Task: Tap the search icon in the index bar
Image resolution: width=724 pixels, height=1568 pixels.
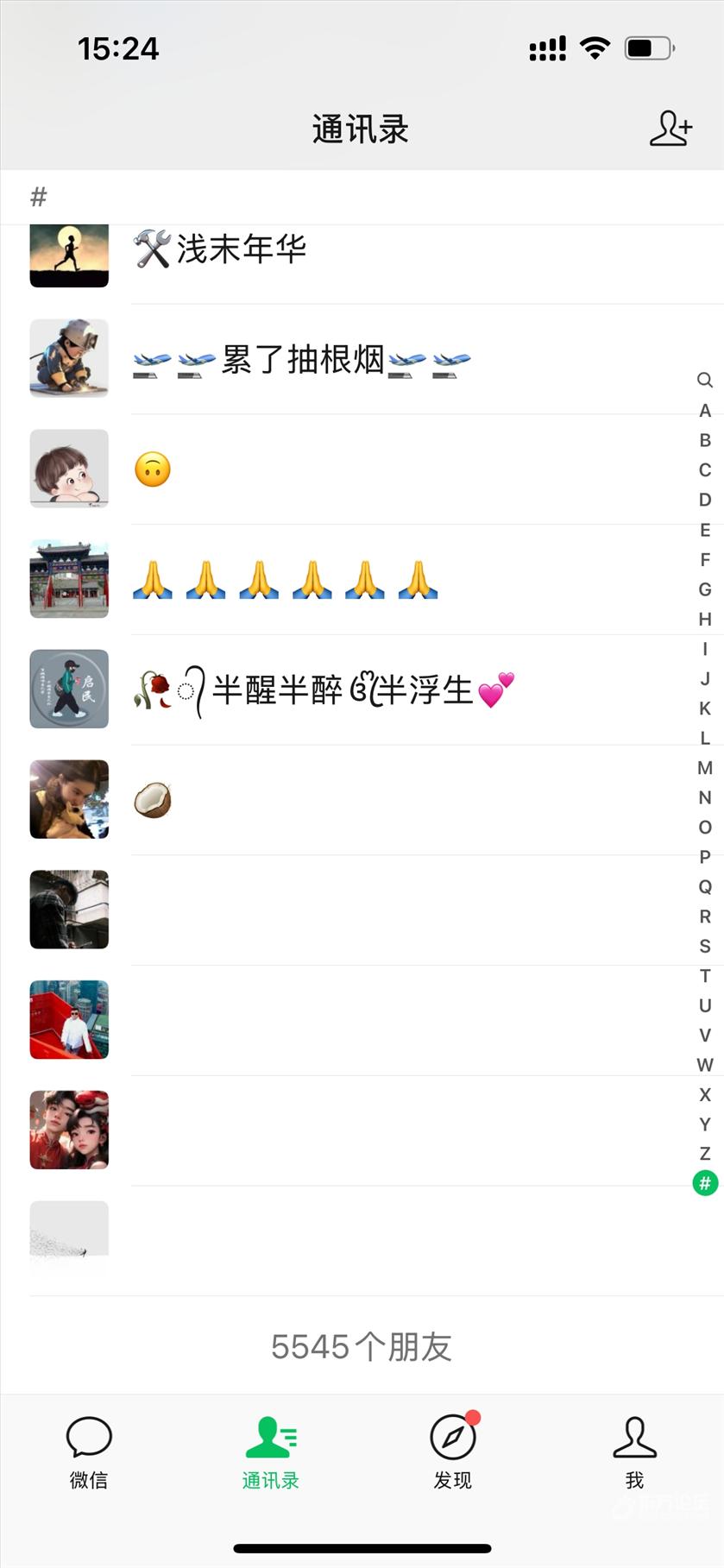Action: point(705,381)
